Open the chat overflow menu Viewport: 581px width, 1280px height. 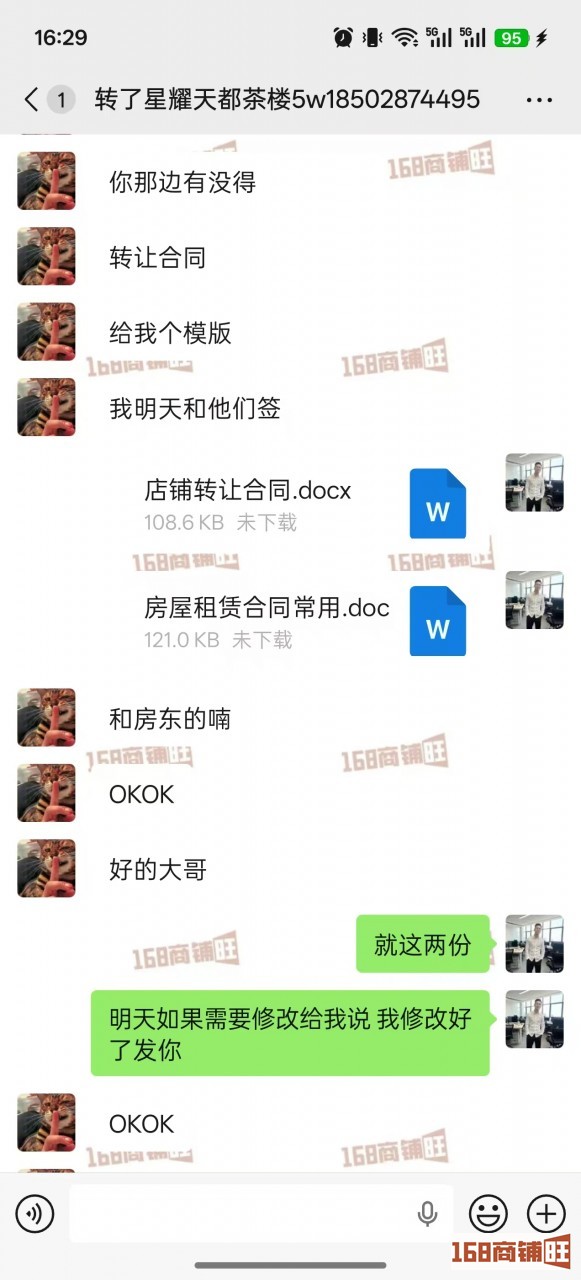[x=539, y=100]
